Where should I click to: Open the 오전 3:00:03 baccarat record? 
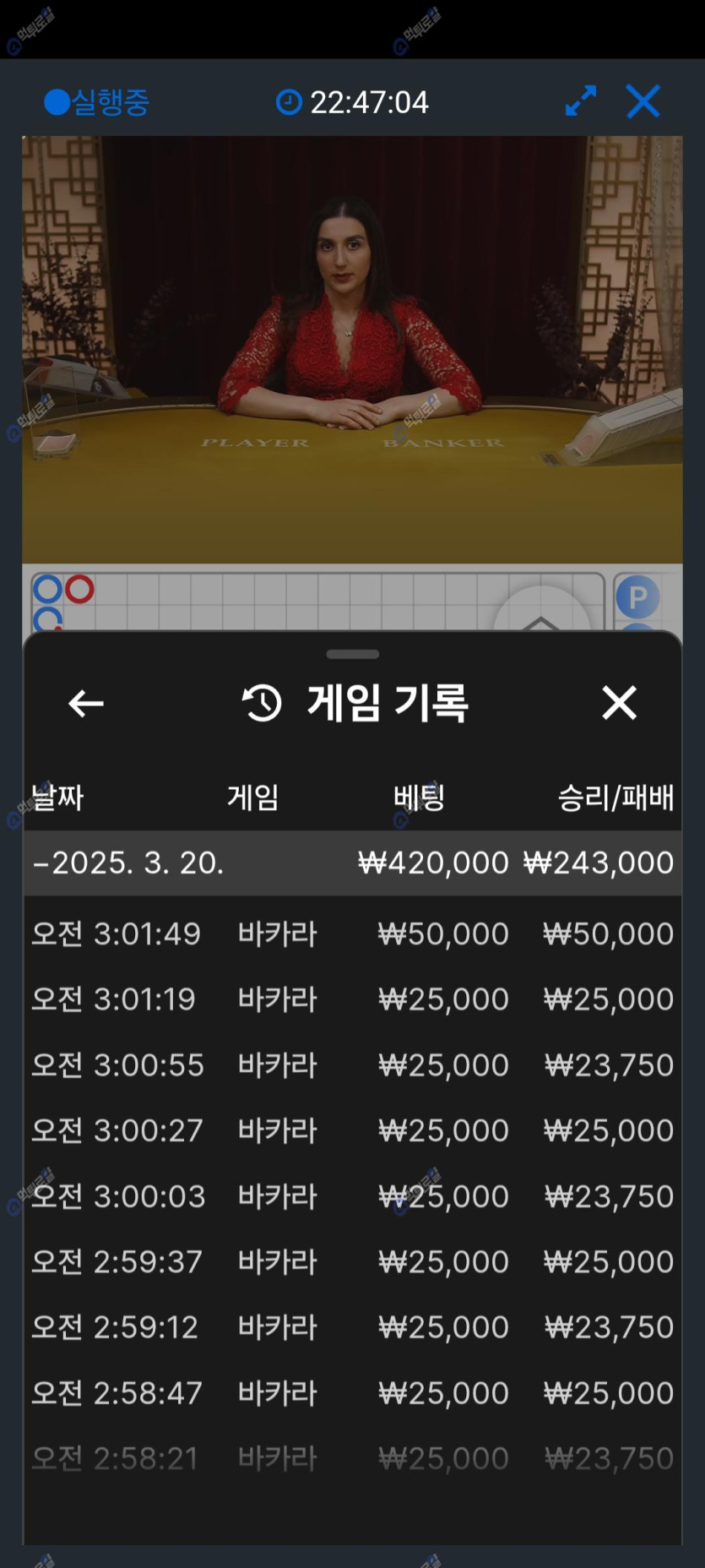click(352, 1196)
